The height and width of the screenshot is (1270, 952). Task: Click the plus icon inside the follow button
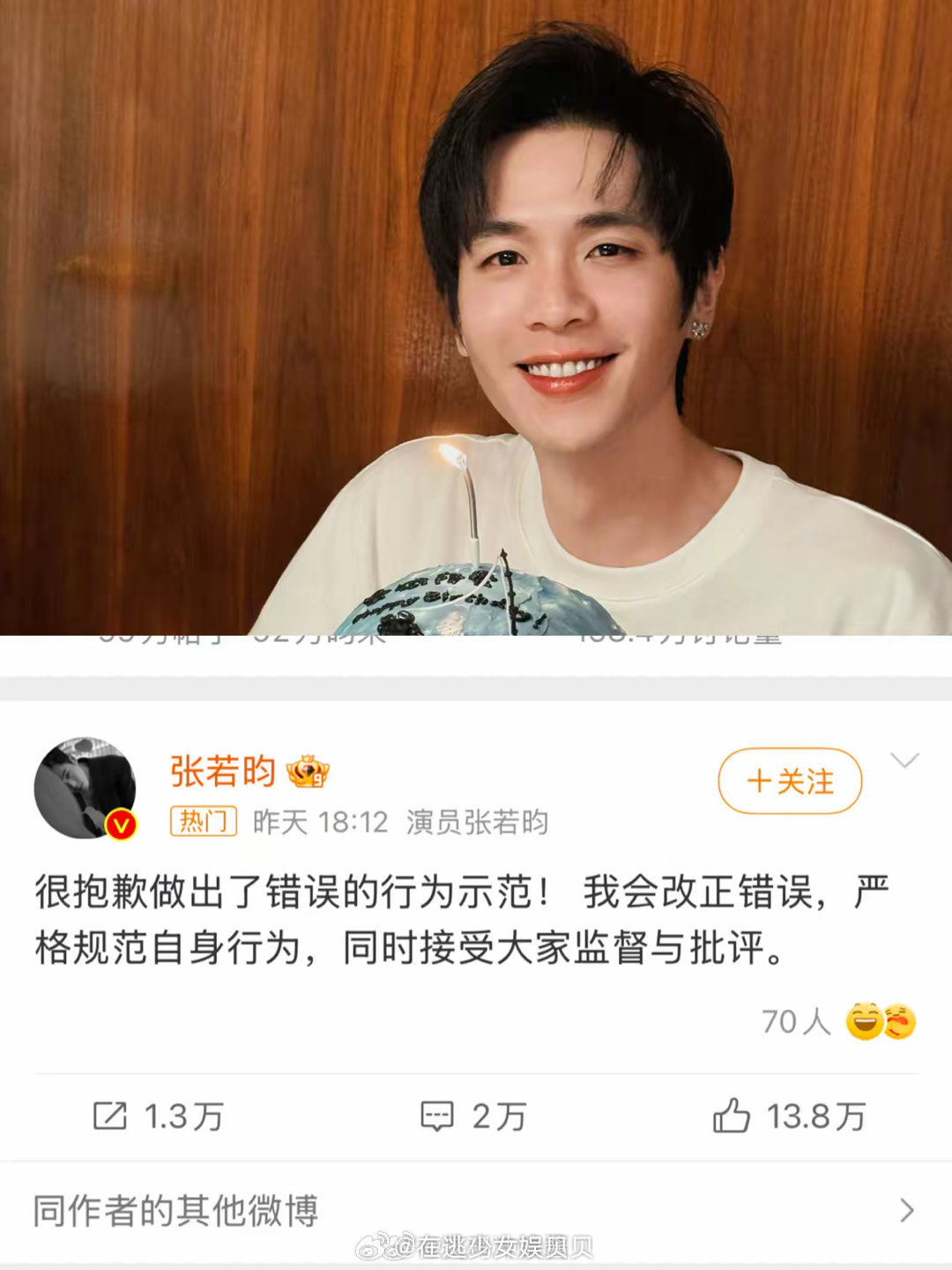click(x=759, y=782)
